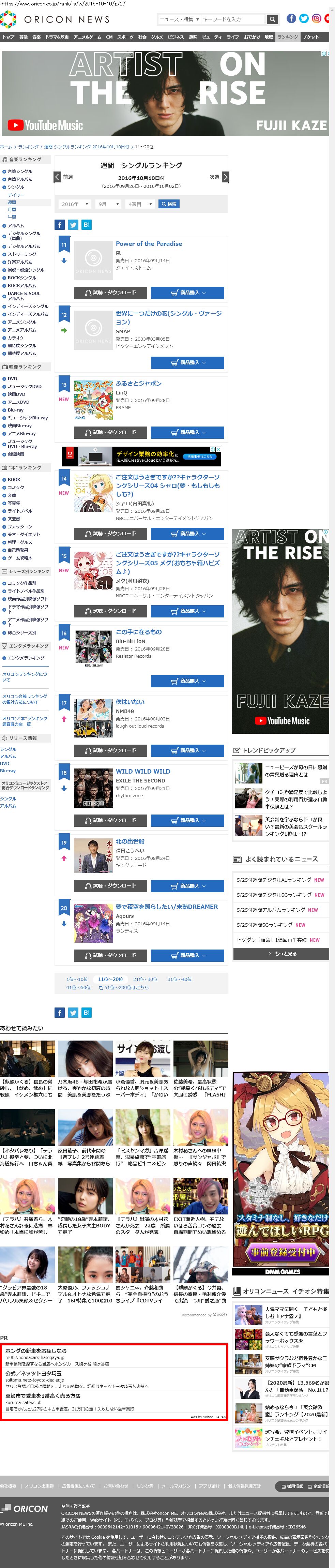Open the DVD link under 映像ランキング
The width and height of the screenshot is (335, 1568).
(12, 378)
